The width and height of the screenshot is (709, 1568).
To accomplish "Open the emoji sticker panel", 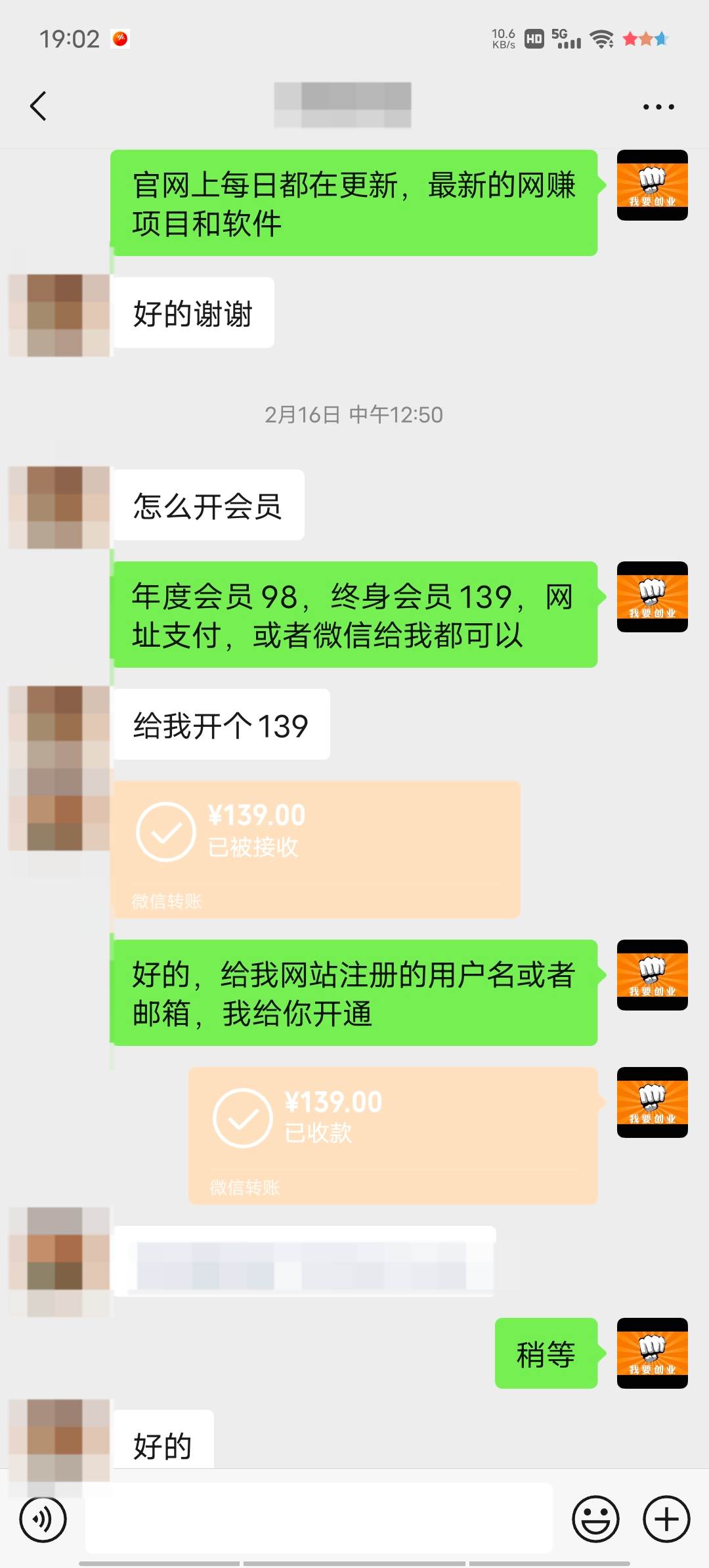I will tap(595, 1519).
